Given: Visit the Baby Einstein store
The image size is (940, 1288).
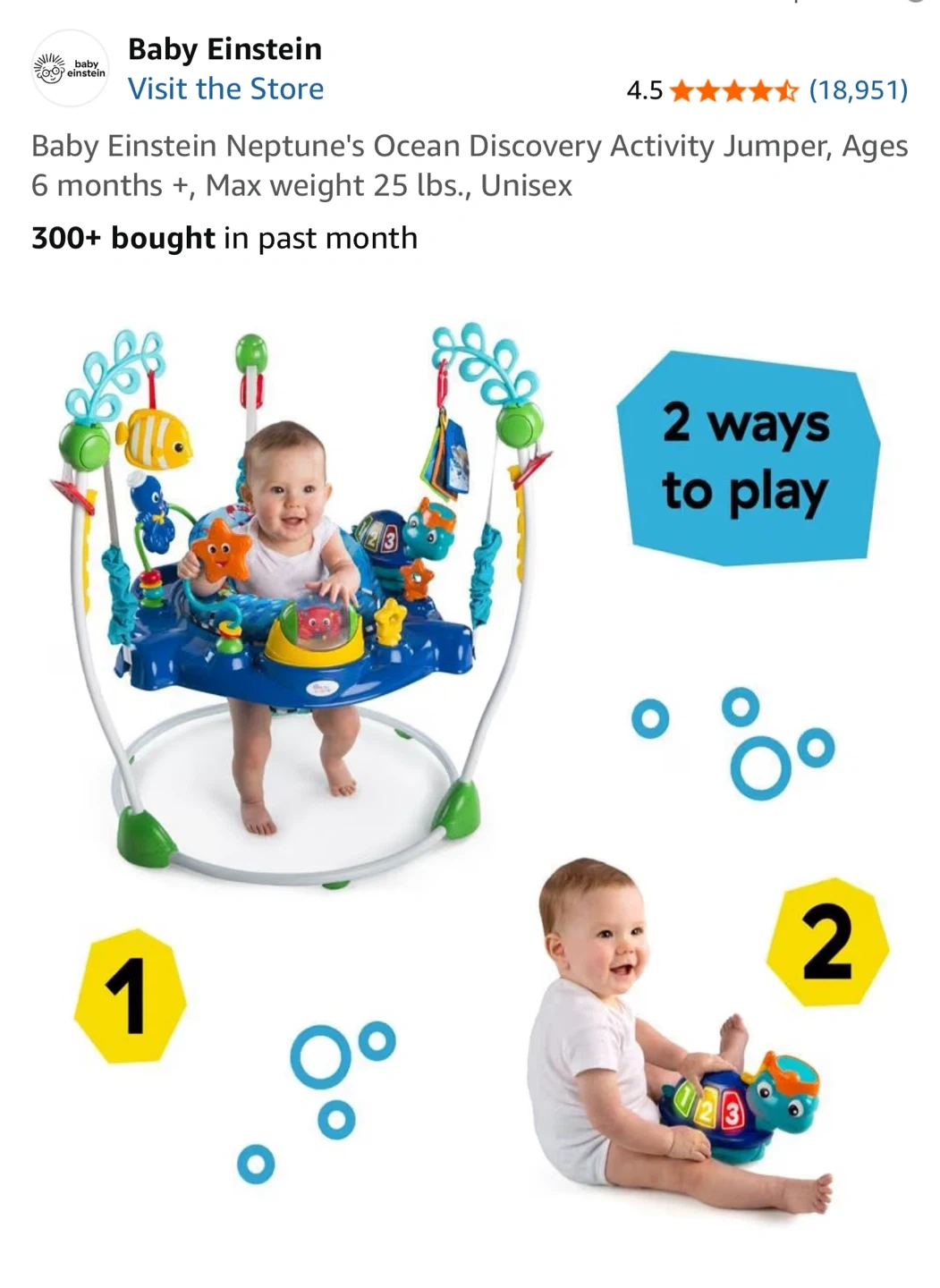Looking at the screenshot, I should (225, 89).
